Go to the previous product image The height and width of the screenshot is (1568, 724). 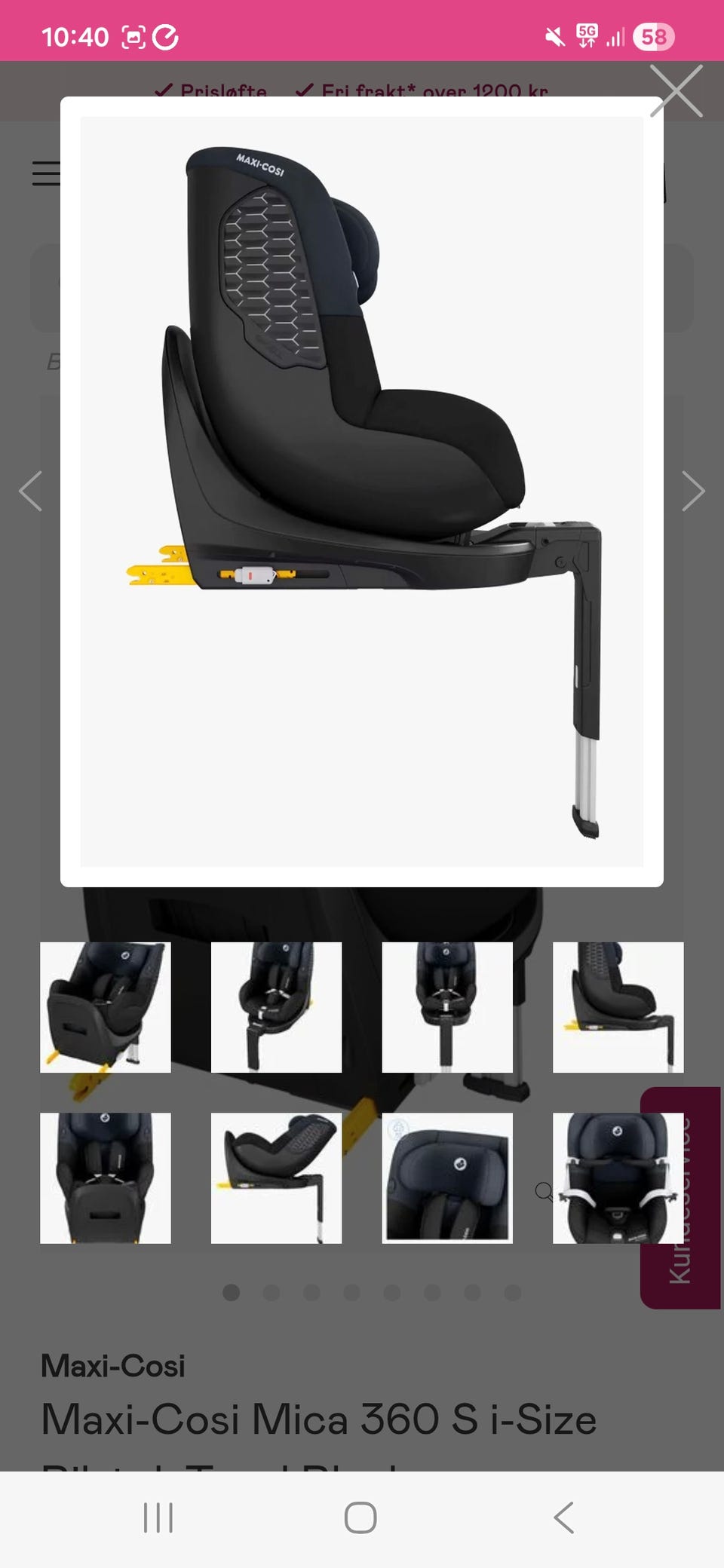point(31,492)
